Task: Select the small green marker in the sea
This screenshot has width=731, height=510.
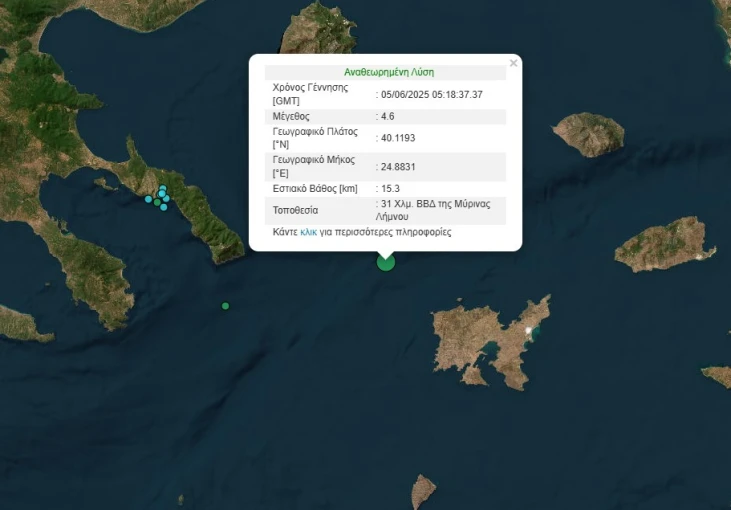Action: (x=226, y=306)
